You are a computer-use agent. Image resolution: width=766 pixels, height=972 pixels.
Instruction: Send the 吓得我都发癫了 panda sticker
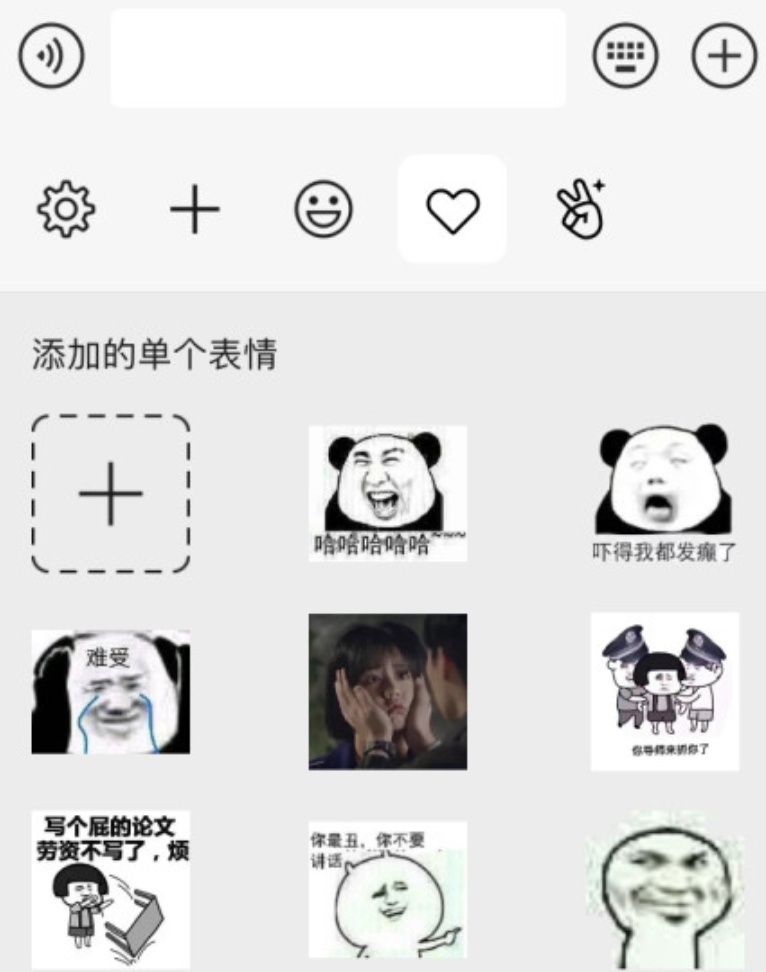(664, 493)
